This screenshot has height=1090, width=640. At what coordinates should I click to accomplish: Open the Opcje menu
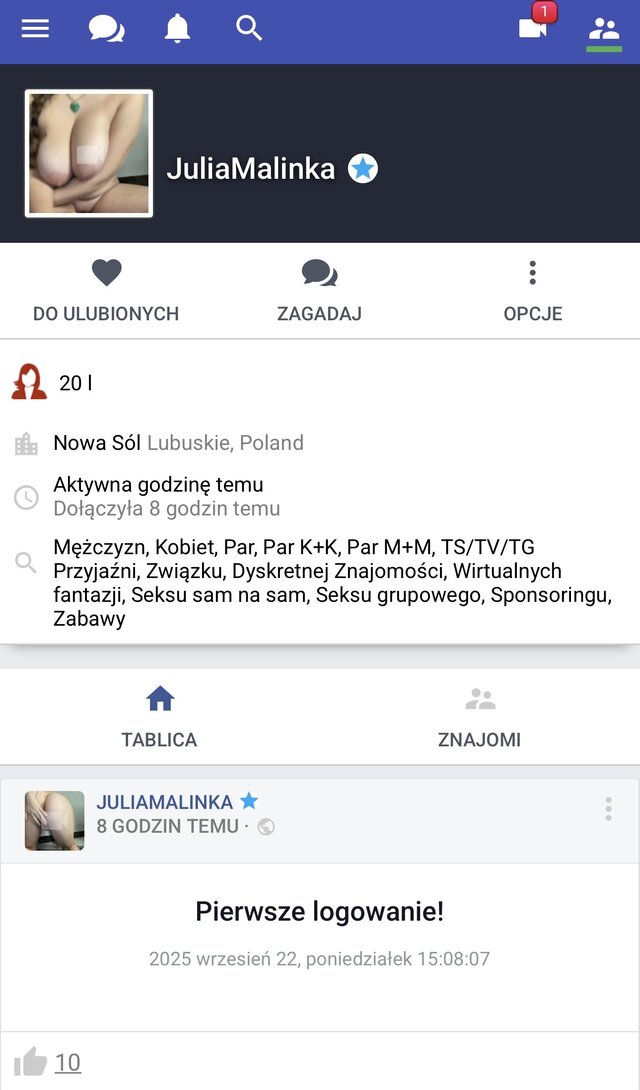[x=532, y=290]
